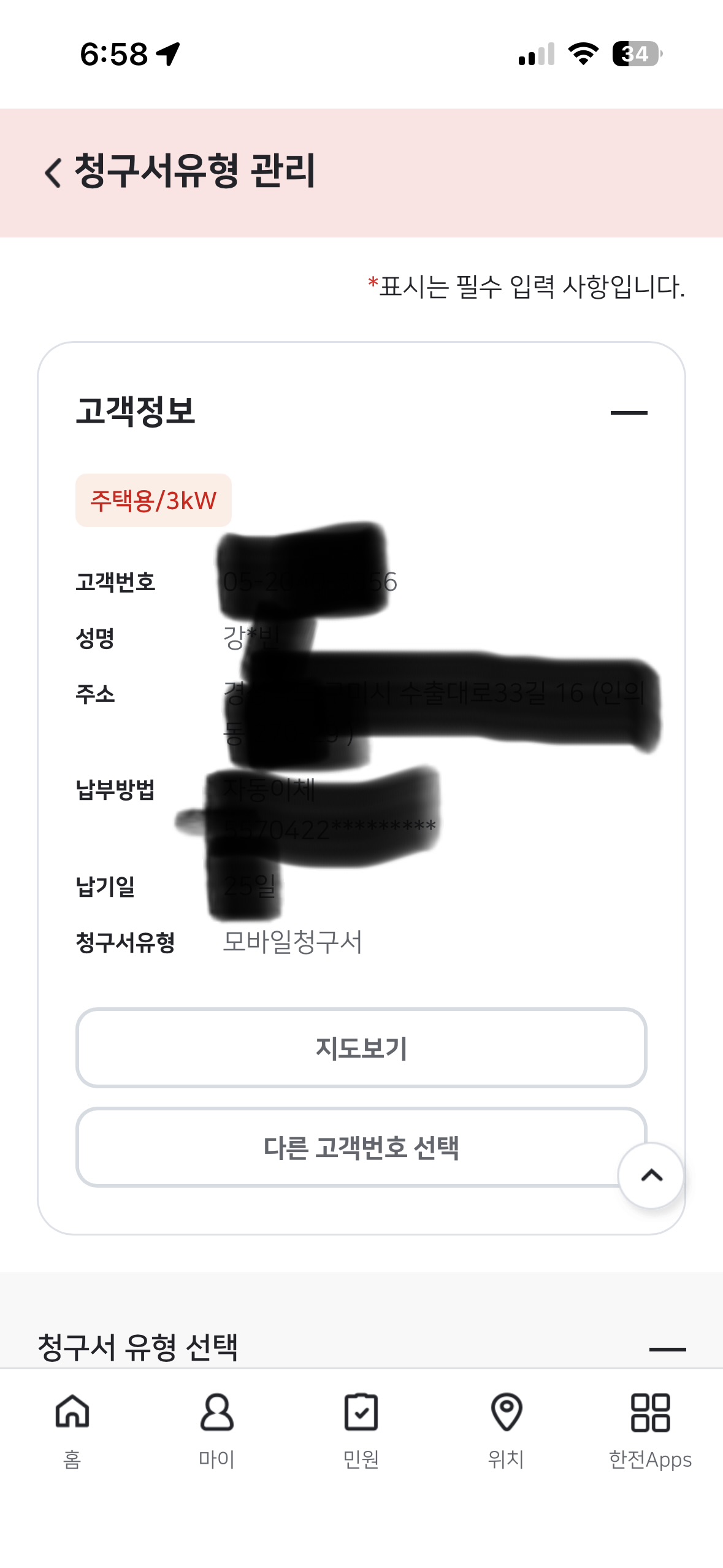Open the 마이 tab

pyautogui.click(x=216, y=1431)
